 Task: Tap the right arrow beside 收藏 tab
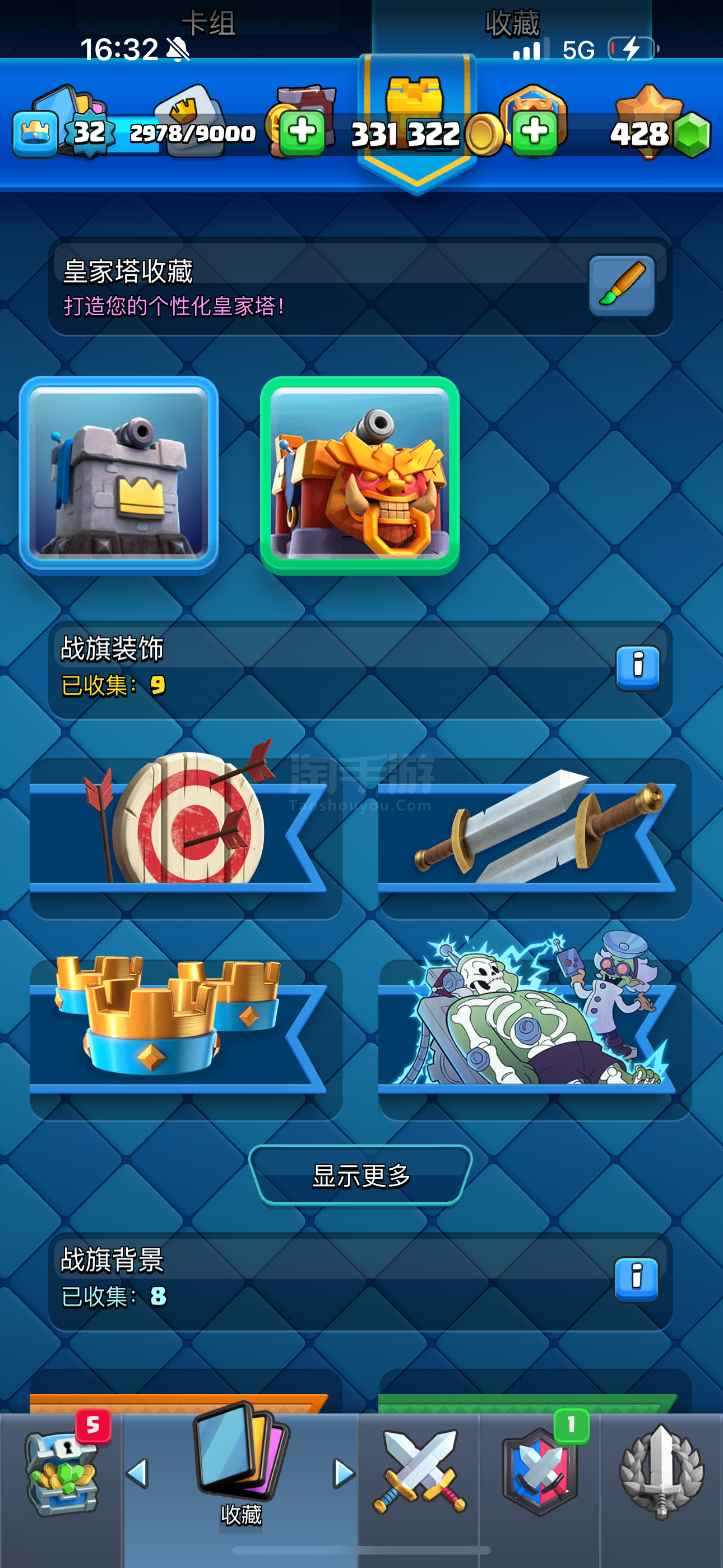344,1474
